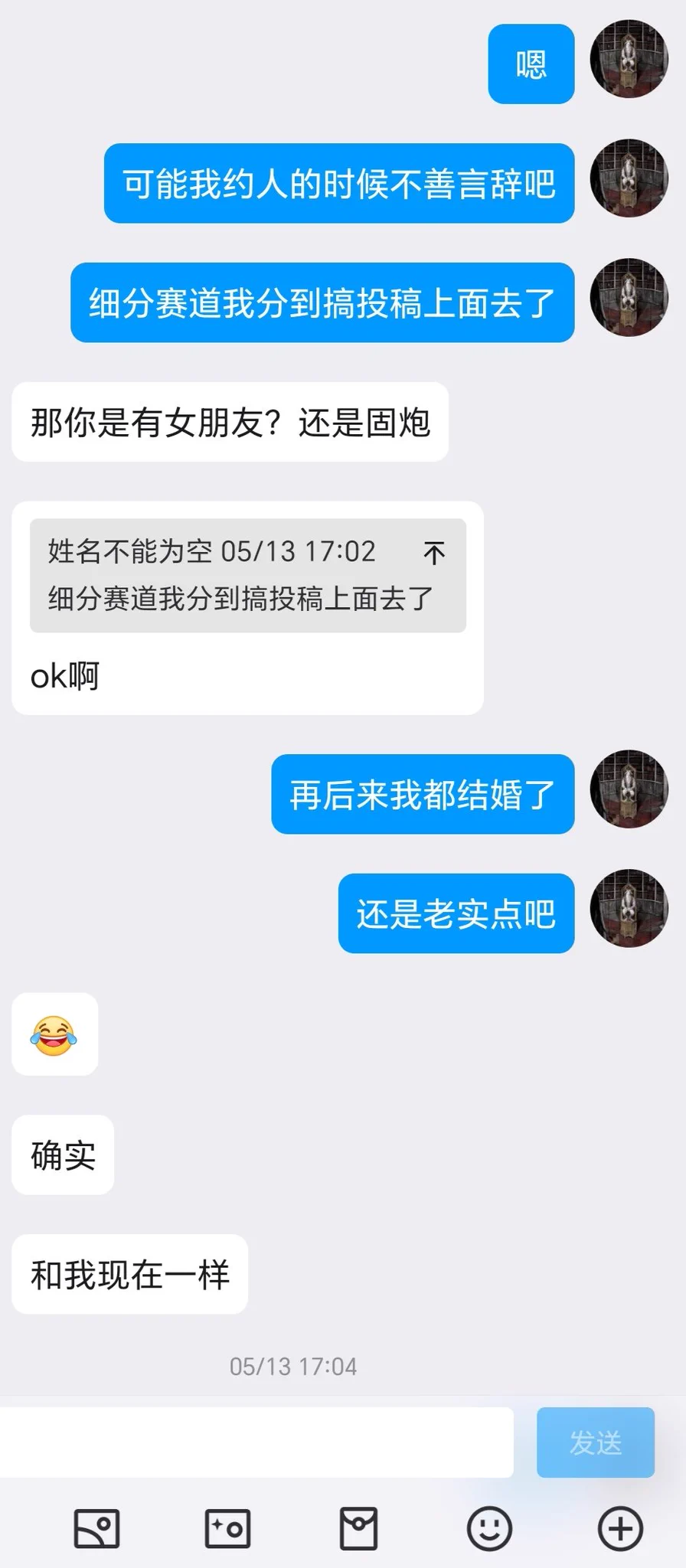Open sender avatar next to 嗯 message
The width and height of the screenshot is (686, 1568).
pos(629,59)
